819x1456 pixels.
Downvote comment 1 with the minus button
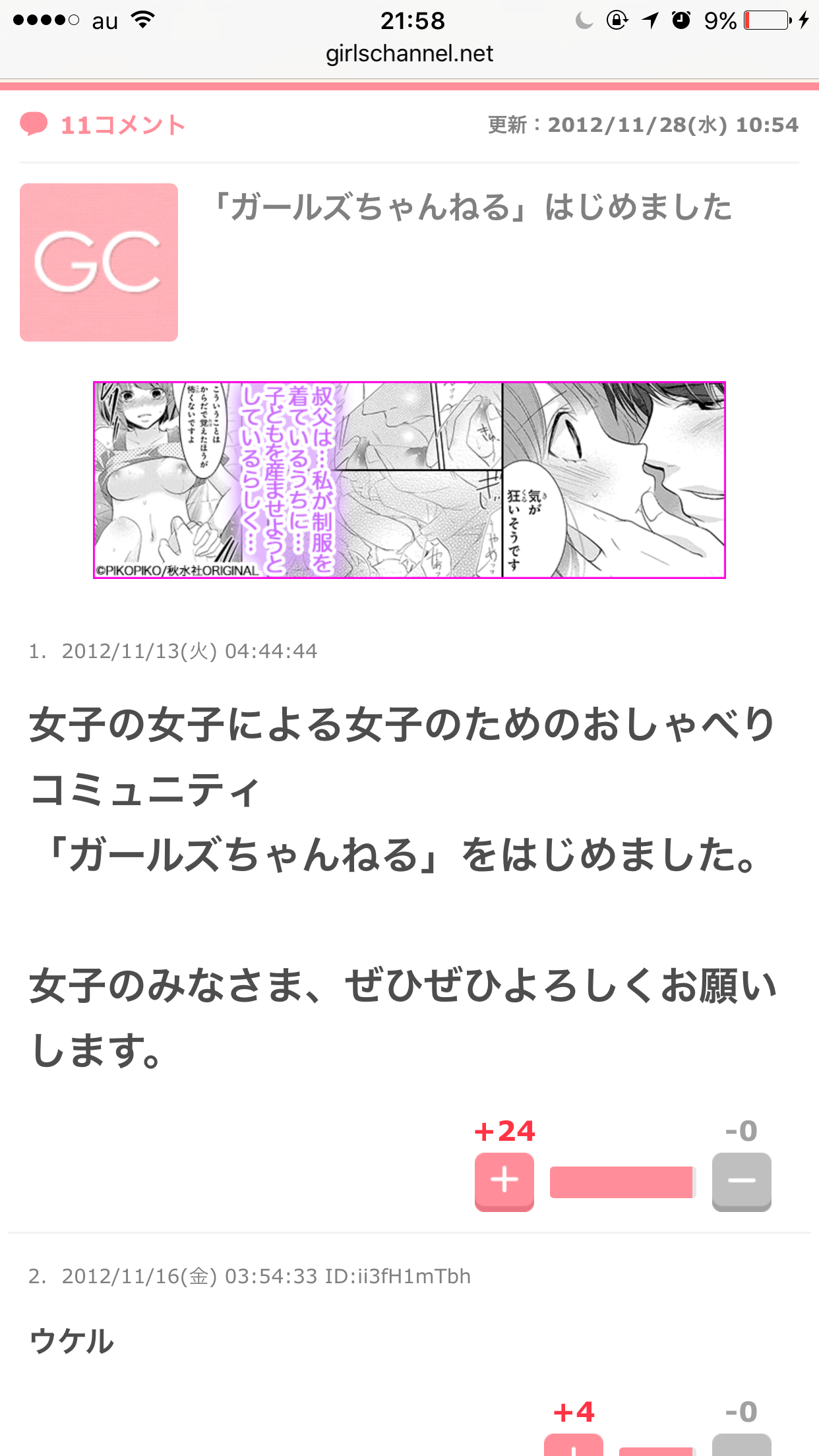point(741,1180)
